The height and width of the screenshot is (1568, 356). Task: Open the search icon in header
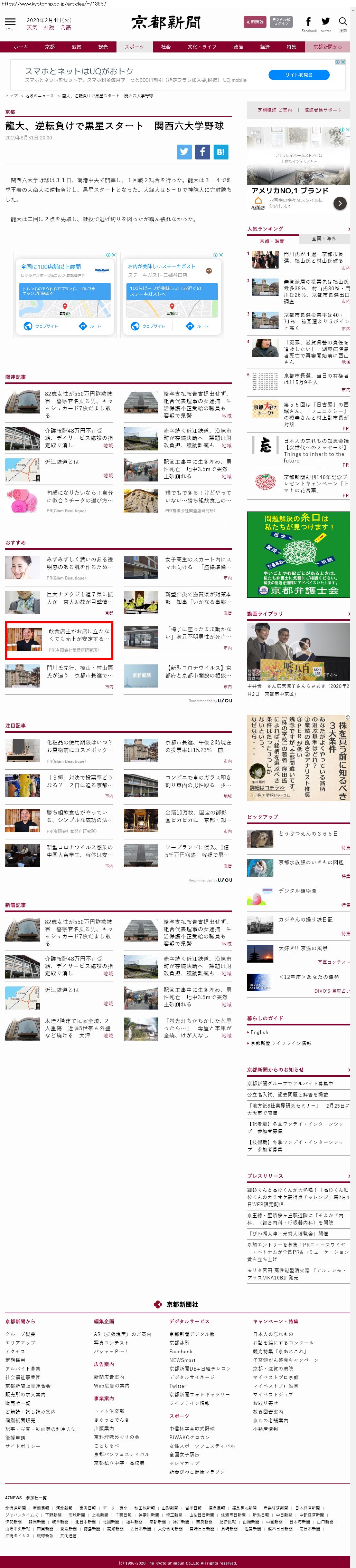pos(343,22)
